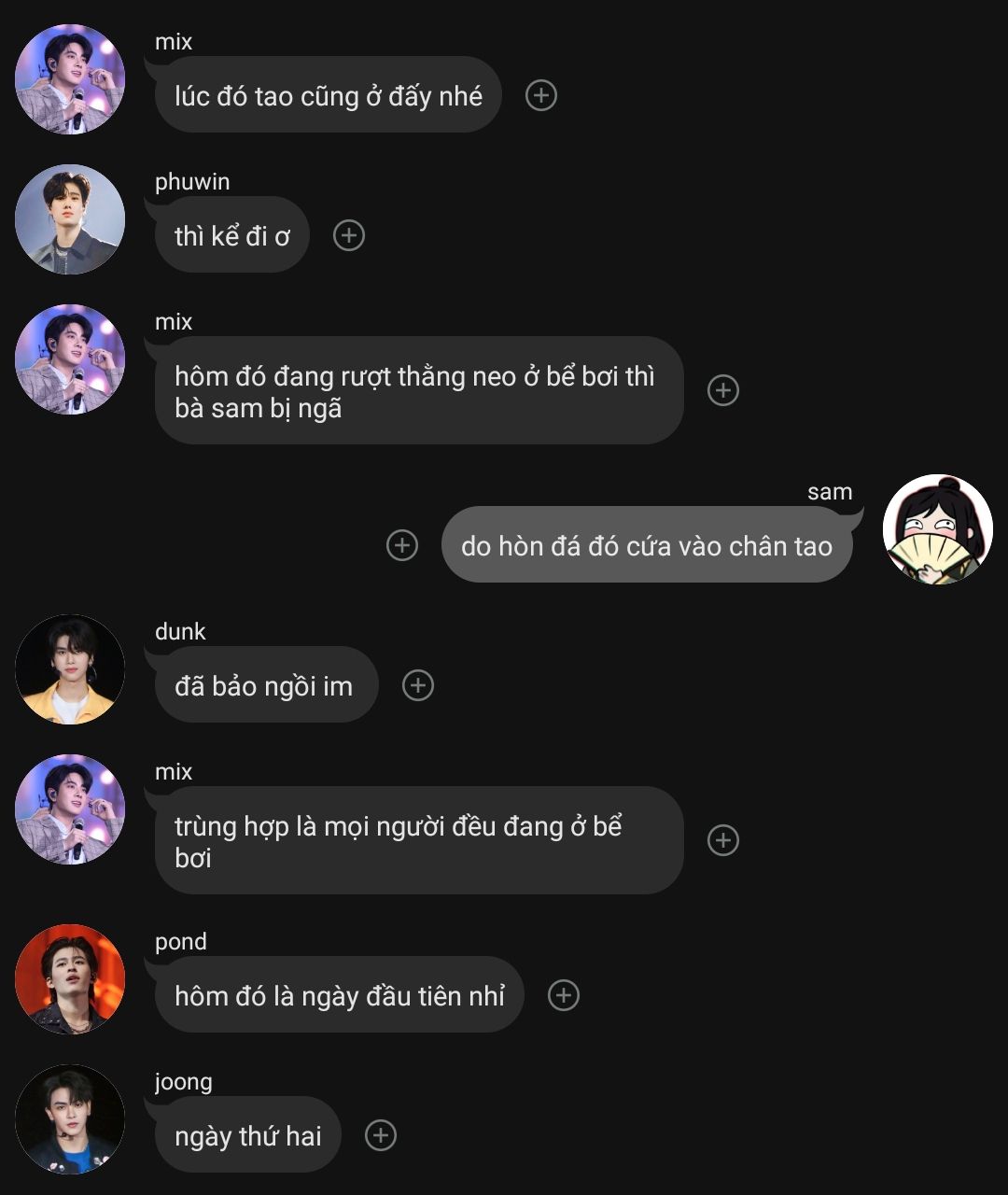Tap plus next to mix's "trùng hợp là mọi người" message
This screenshot has height=1195, width=1008.
coord(723,840)
